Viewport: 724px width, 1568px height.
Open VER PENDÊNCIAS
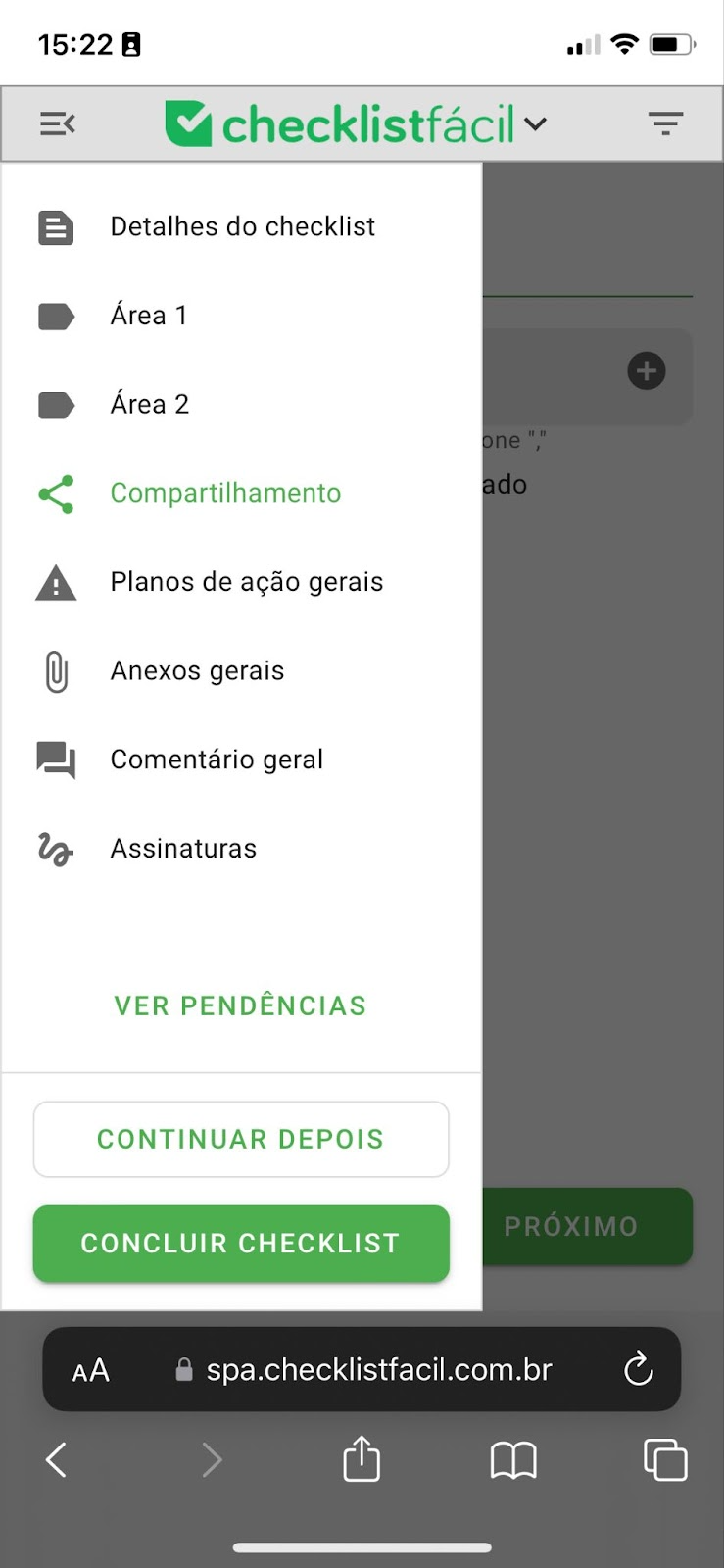pyautogui.click(x=239, y=1005)
